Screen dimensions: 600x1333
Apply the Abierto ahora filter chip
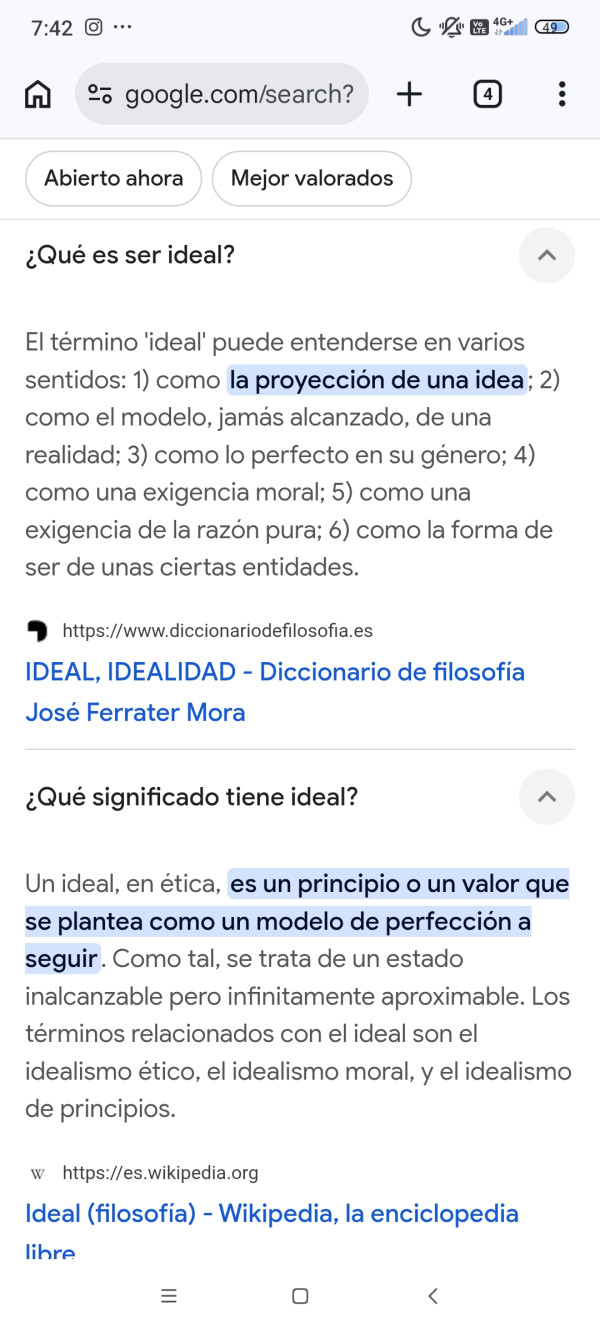point(113,179)
